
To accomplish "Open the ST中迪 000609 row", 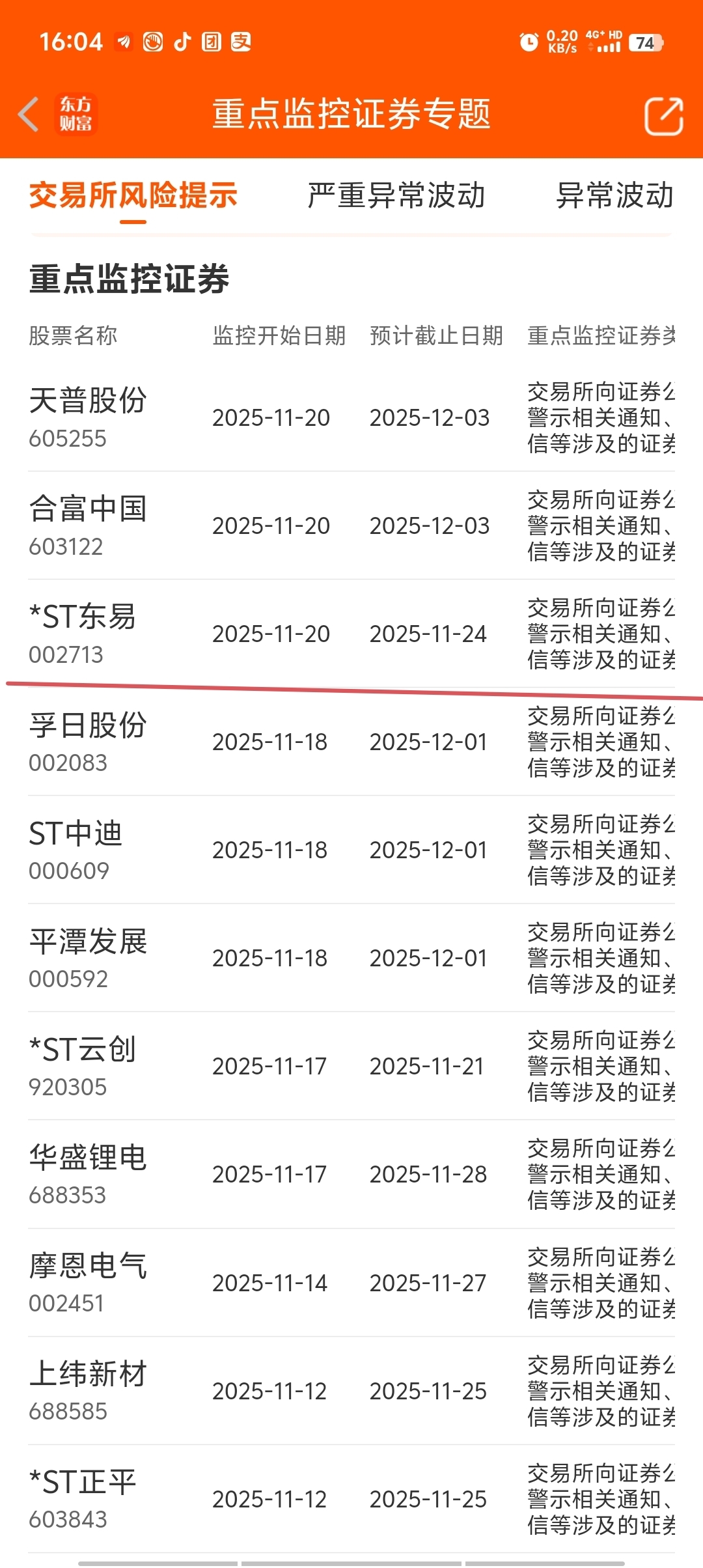I will point(351,850).
